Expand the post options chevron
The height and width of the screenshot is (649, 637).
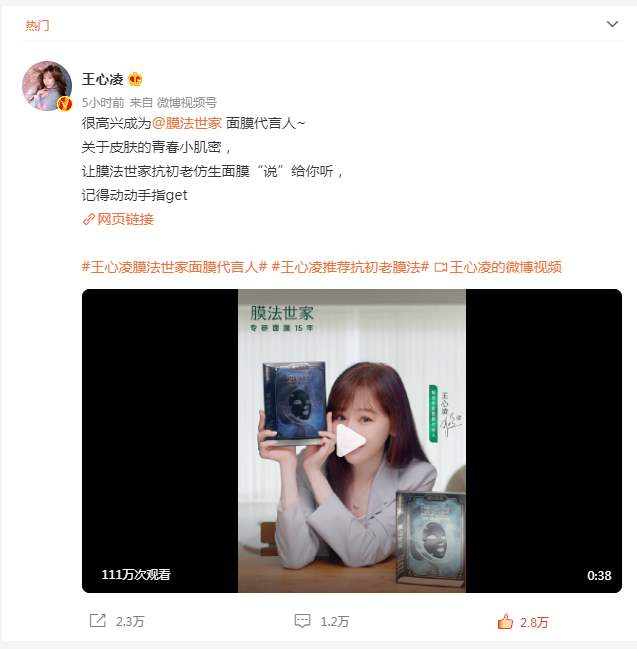click(612, 24)
